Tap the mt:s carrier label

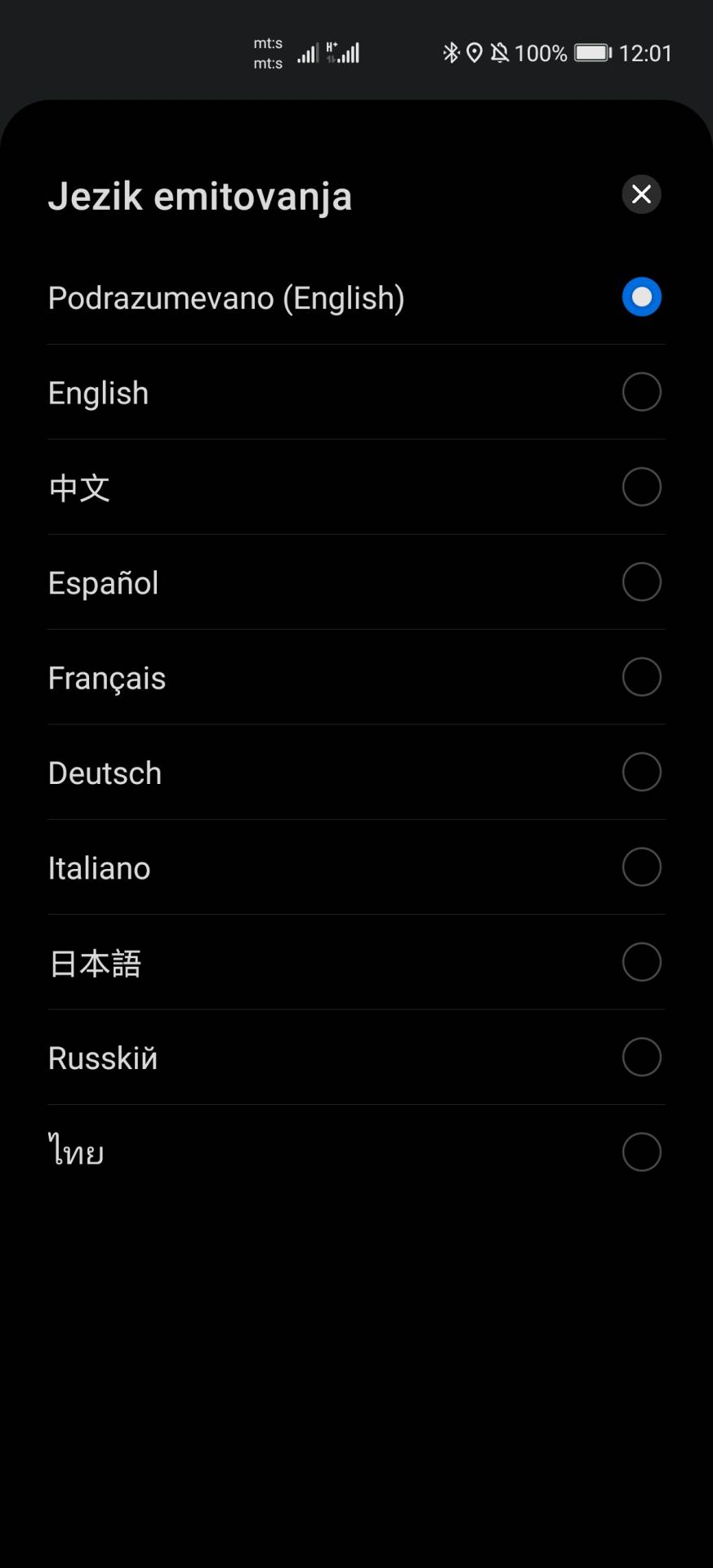(x=266, y=52)
